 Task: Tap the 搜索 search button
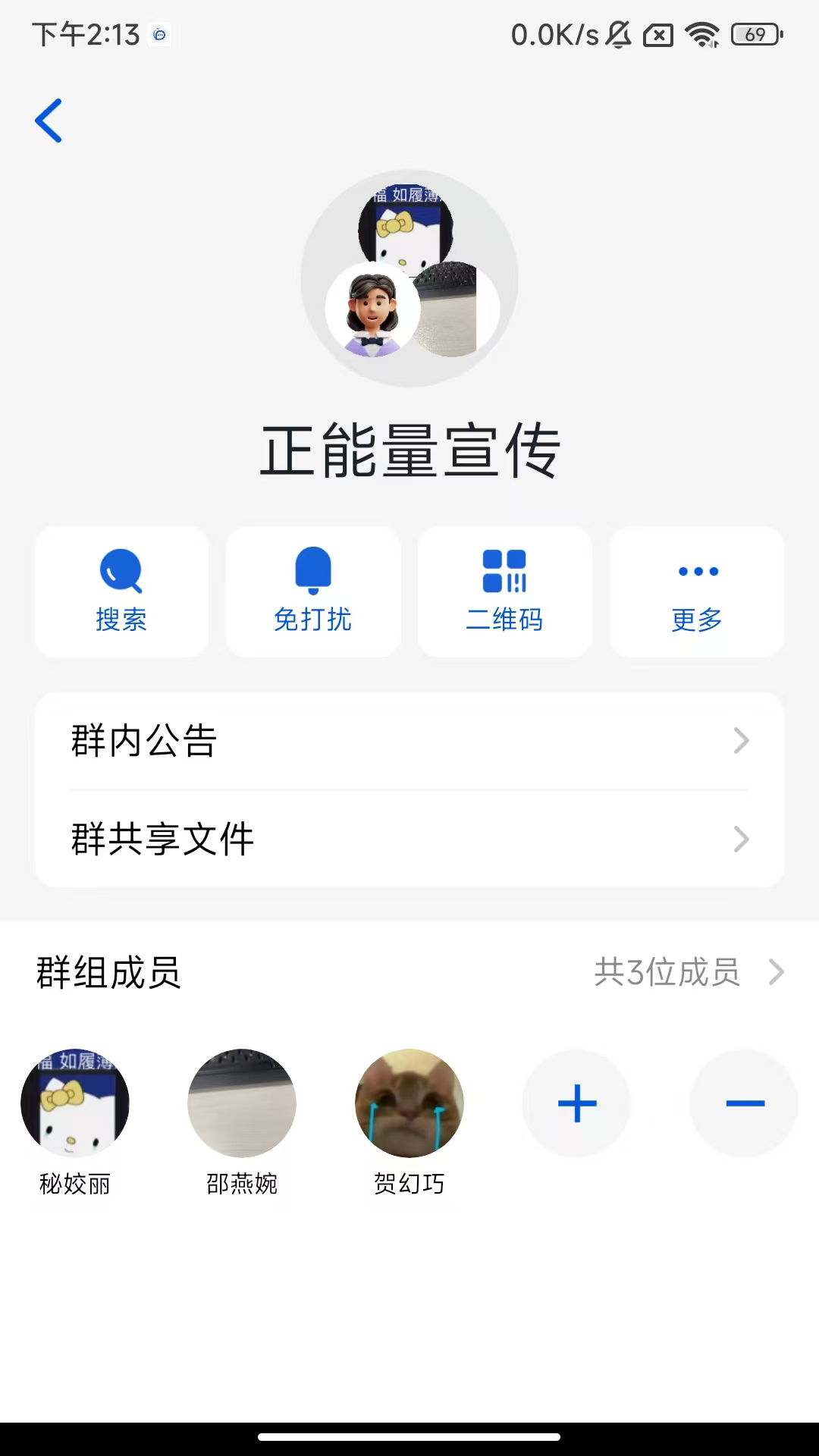coord(121,591)
